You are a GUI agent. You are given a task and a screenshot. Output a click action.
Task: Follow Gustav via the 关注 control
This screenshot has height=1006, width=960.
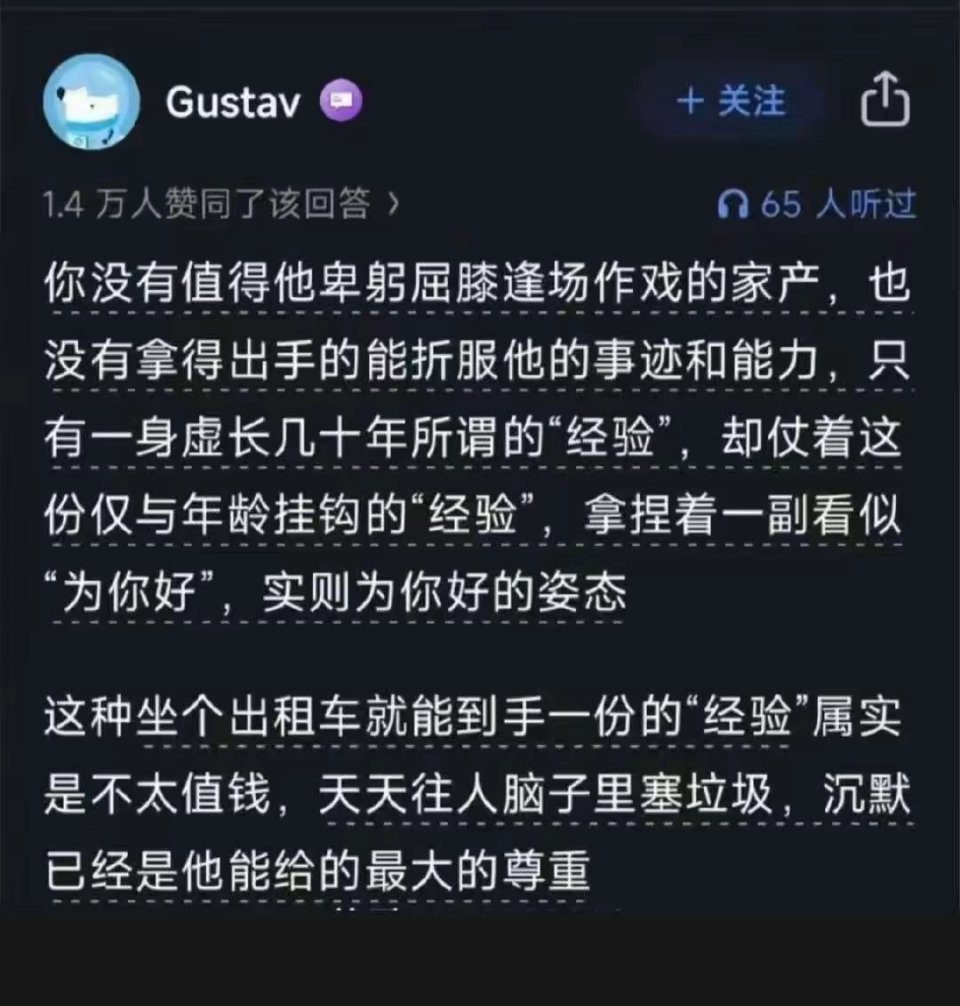737,102
